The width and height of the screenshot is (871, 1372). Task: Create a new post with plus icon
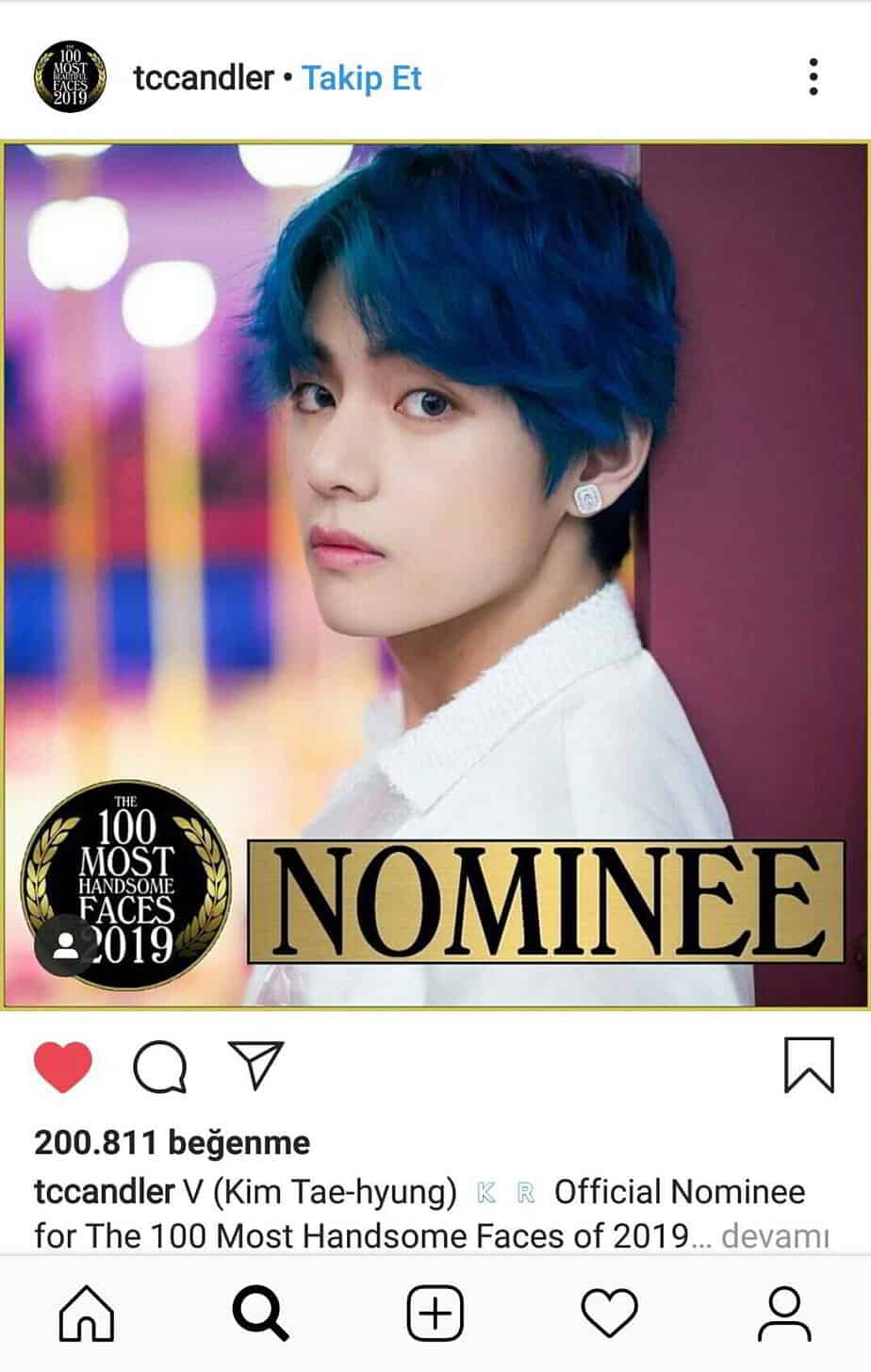coord(435,1313)
